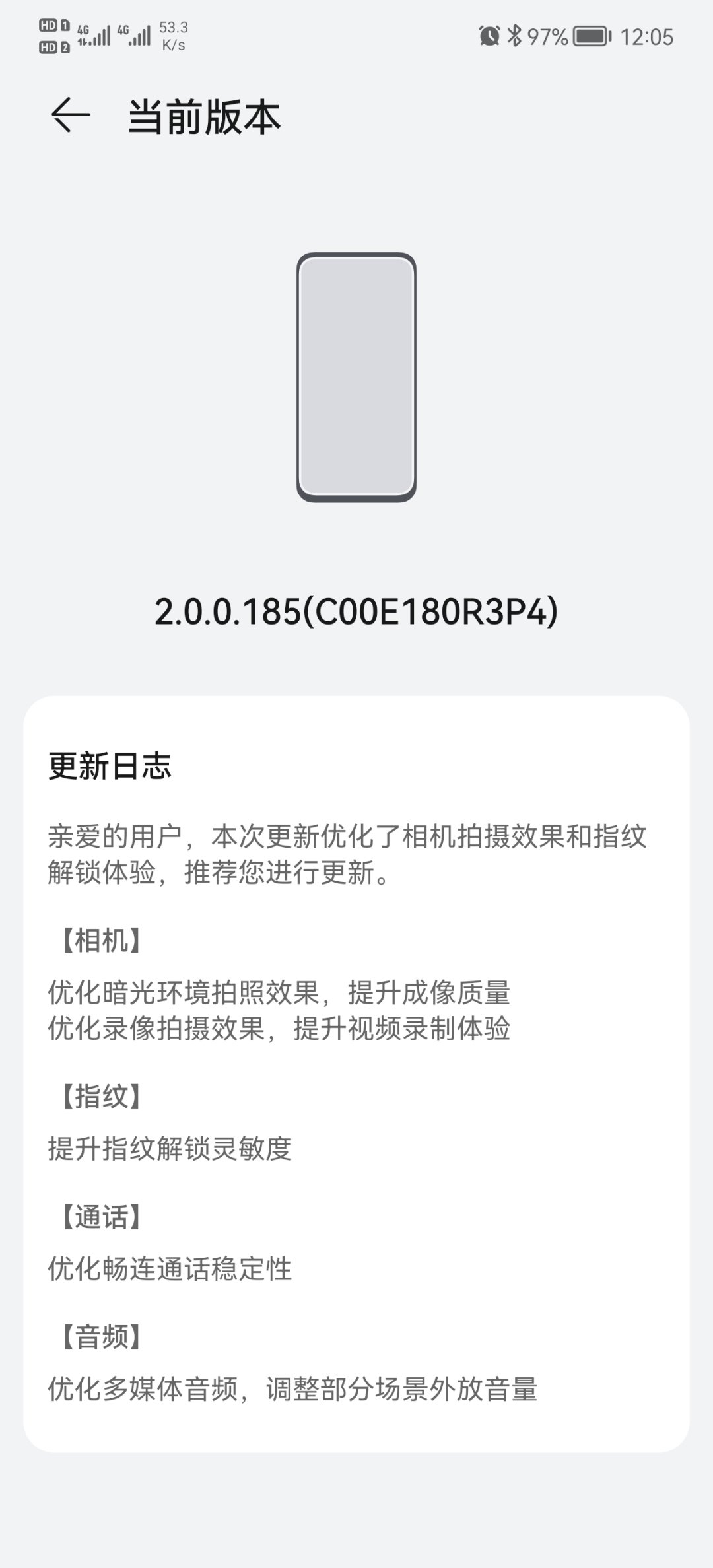Tap the network speed 53.3 K/s display

tap(174, 36)
